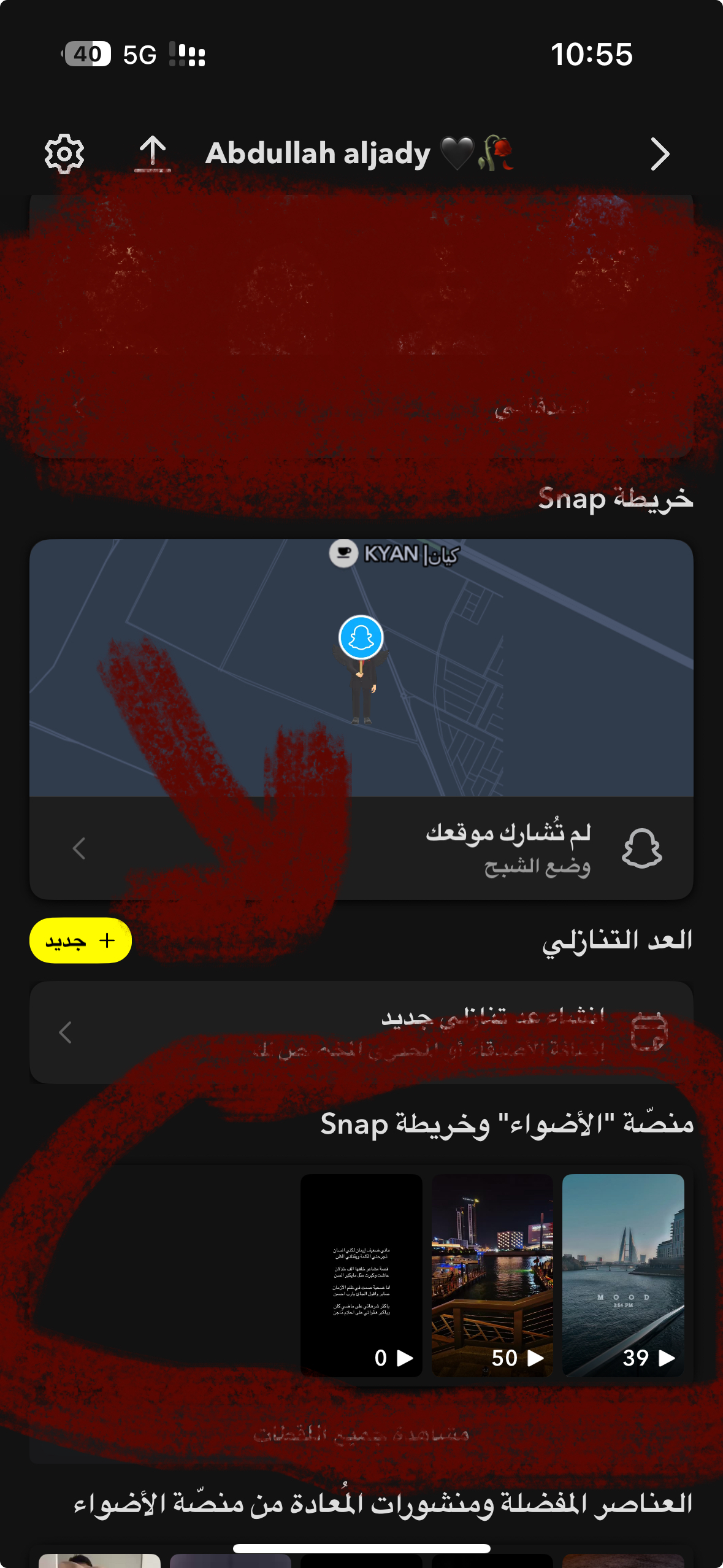Tap the yellow جديد button
723x1568 pixels.
point(80,940)
